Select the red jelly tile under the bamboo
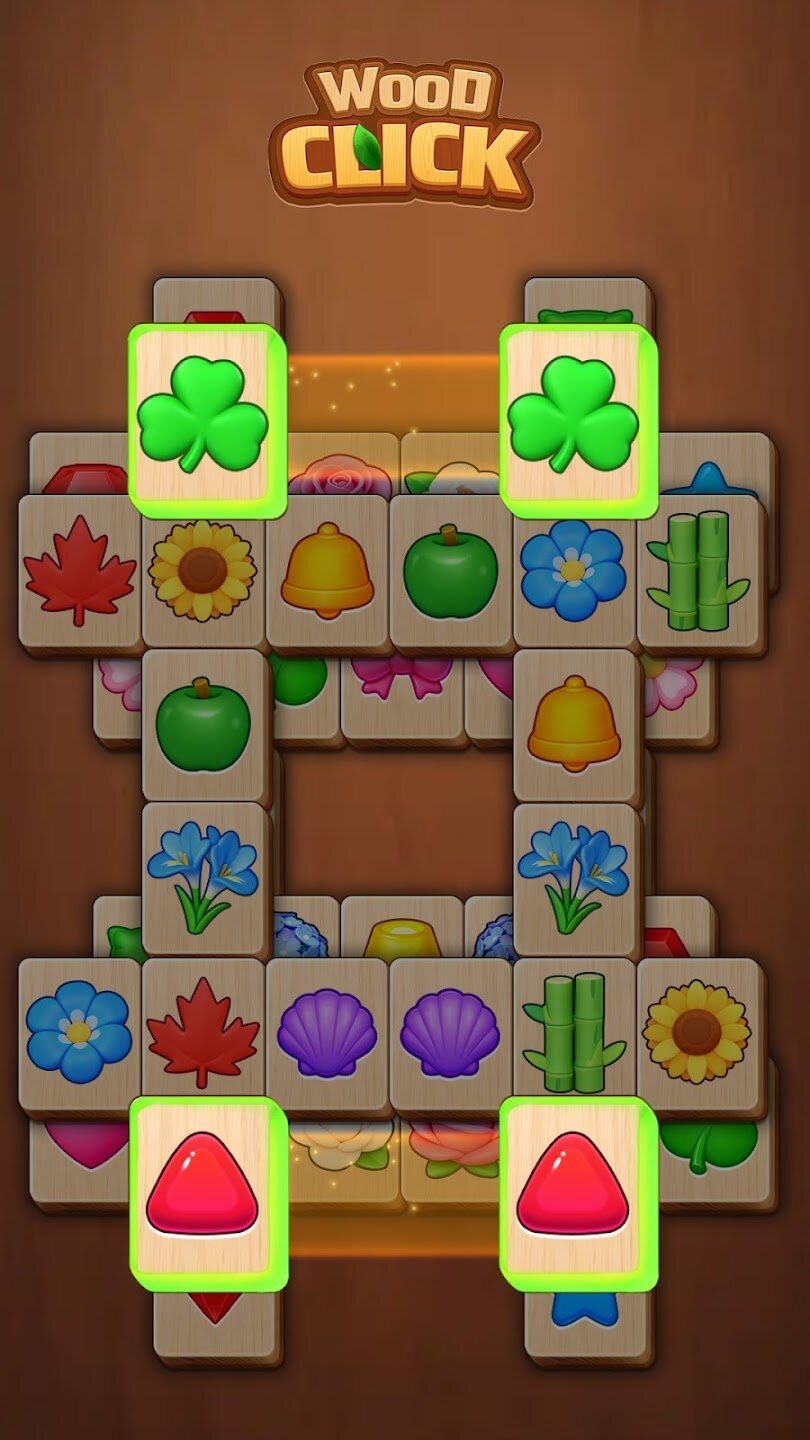810x1440 pixels. tap(577, 1192)
